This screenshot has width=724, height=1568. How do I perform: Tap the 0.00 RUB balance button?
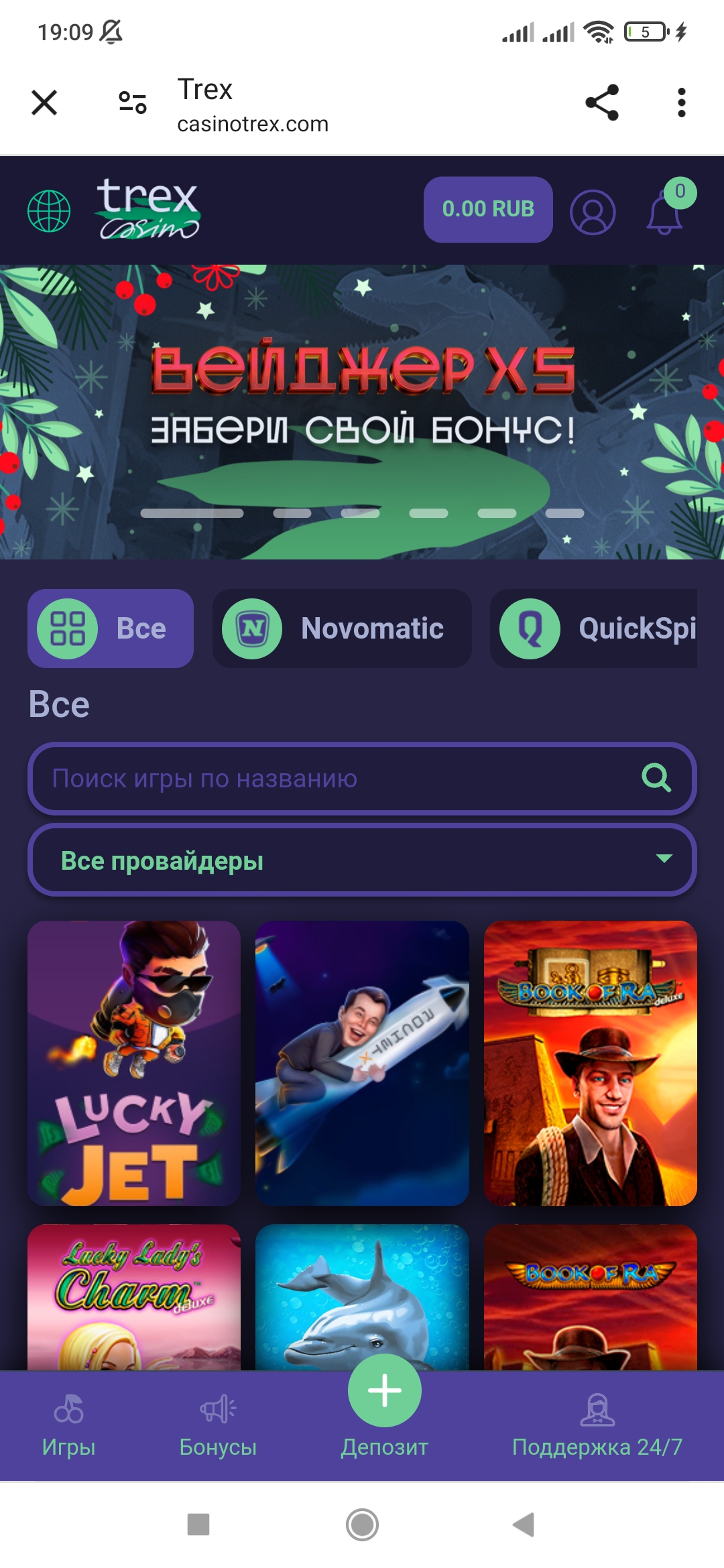[488, 209]
